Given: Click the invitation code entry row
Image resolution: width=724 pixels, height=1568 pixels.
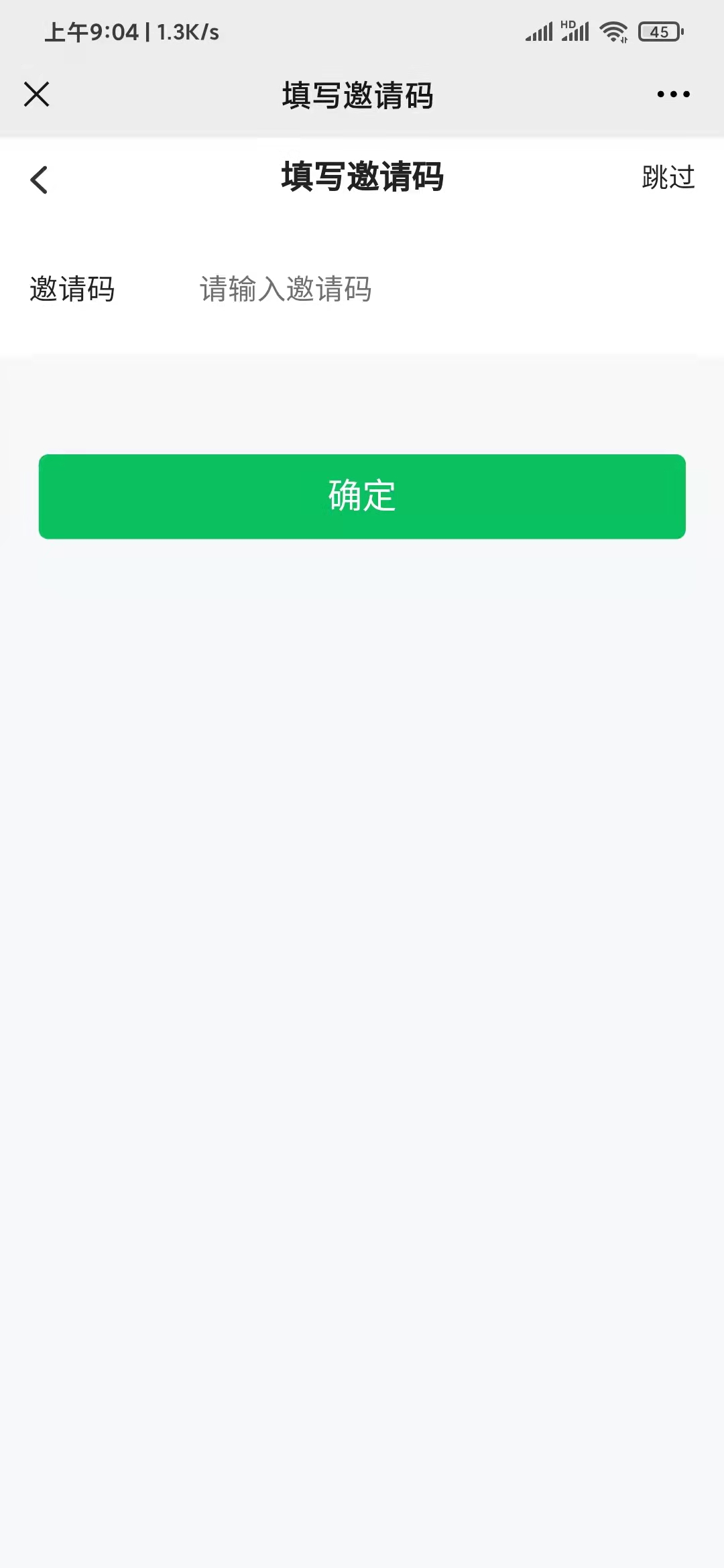Looking at the screenshot, I should (362, 289).
